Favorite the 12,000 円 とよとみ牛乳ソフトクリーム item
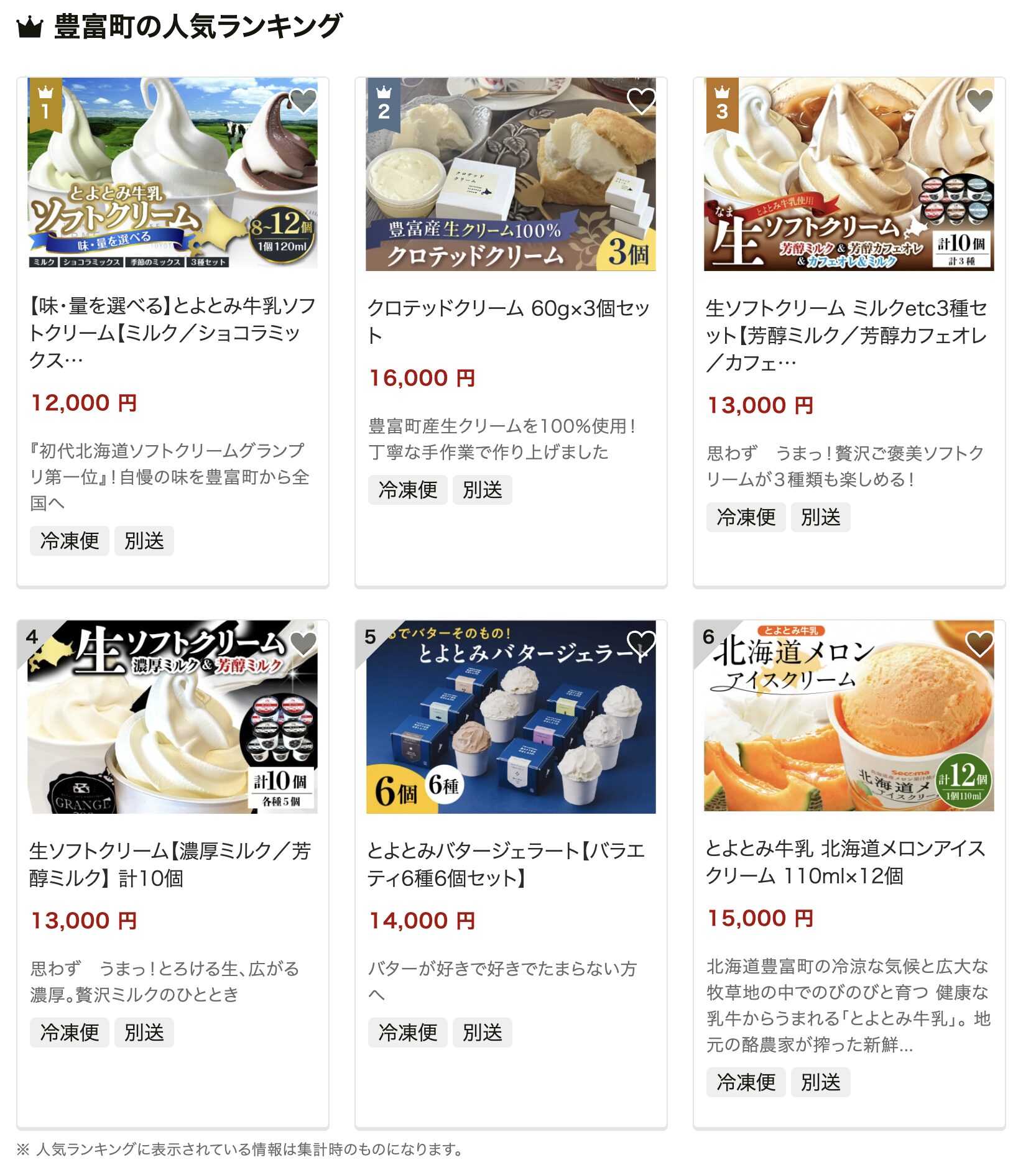 tap(303, 100)
